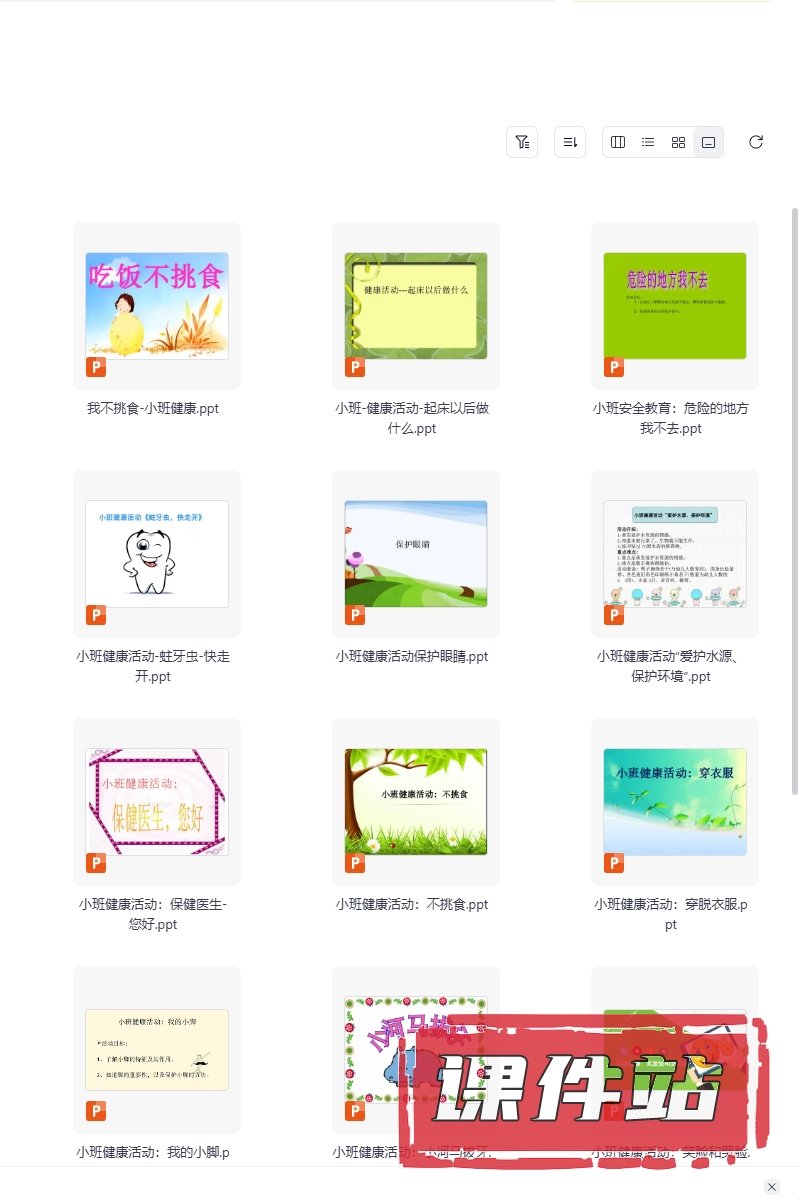The image size is (800, 1200).
Task: Open 爱护水源、保护环境 presentation
Action: click(x=675, y=554)
